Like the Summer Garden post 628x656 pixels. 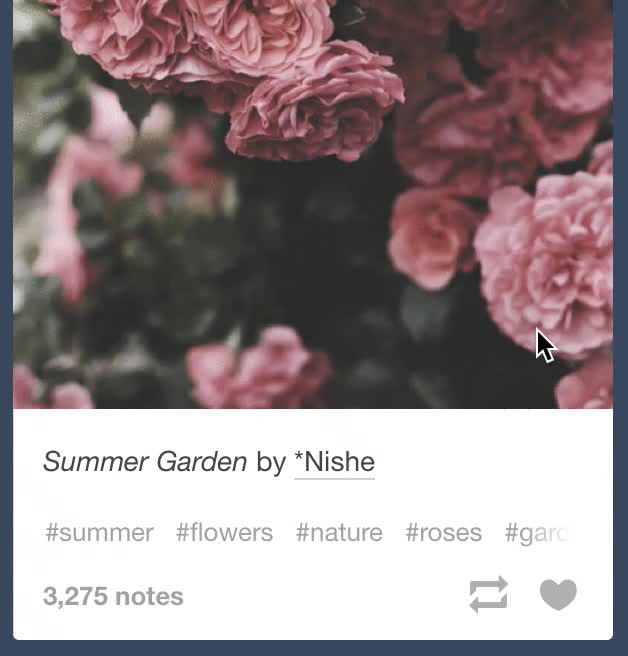(x=558, y=595)
